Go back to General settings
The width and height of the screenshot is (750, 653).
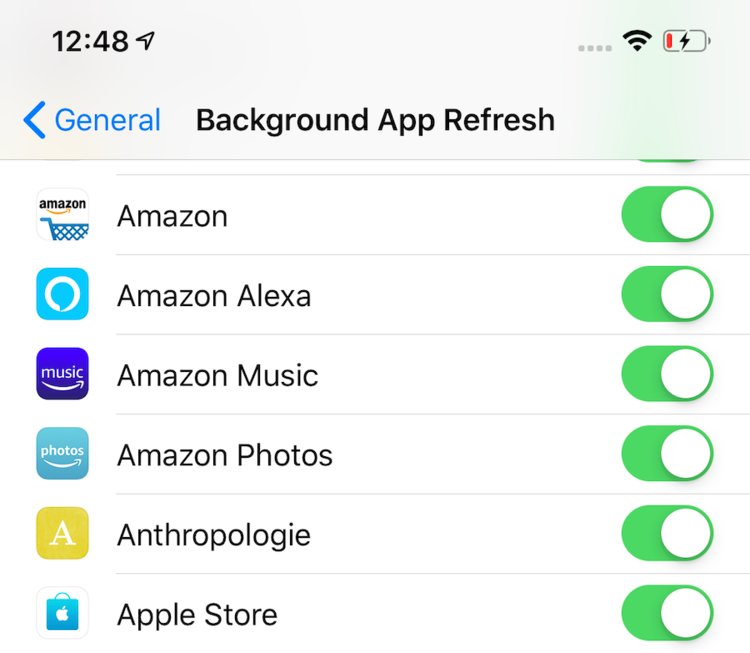92,121
